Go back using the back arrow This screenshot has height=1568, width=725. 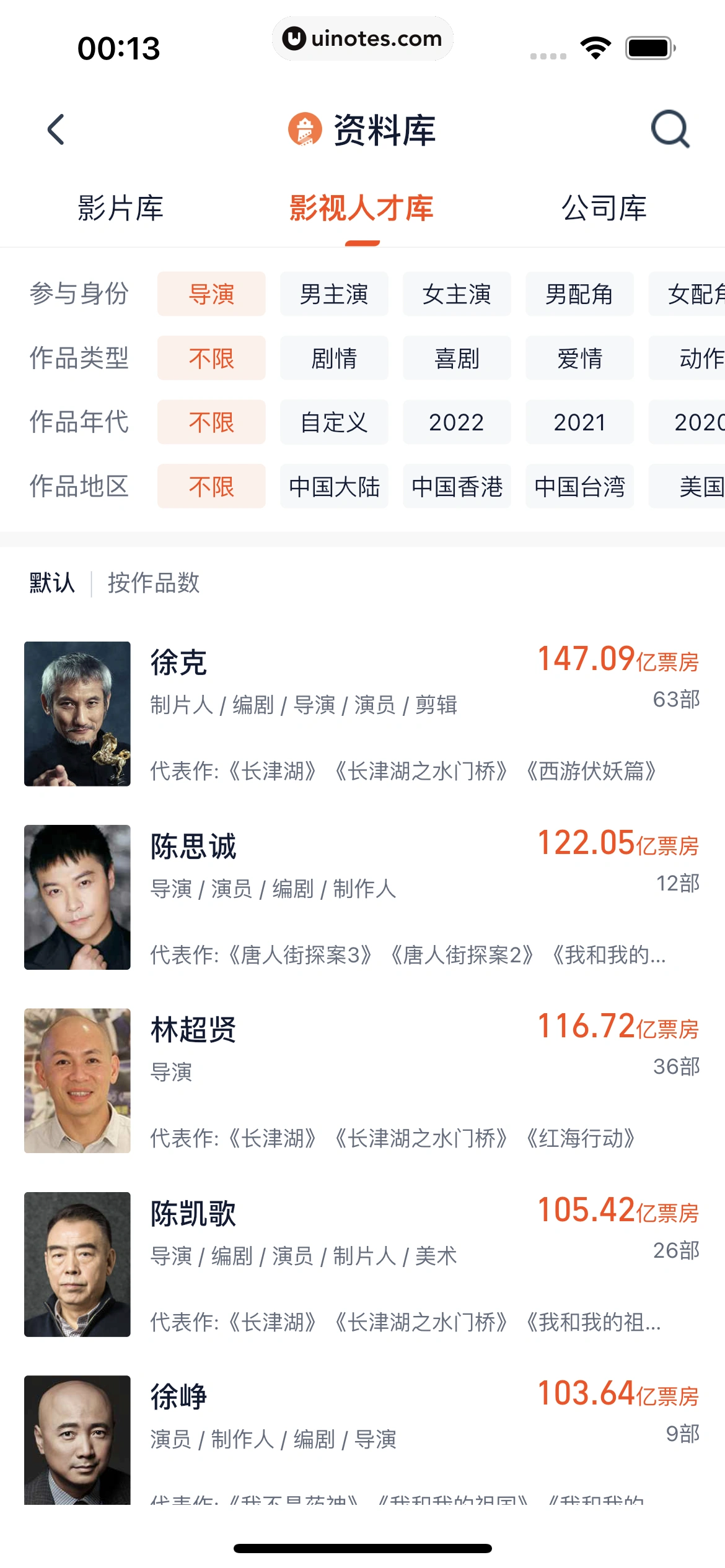[x=56, y=130]
